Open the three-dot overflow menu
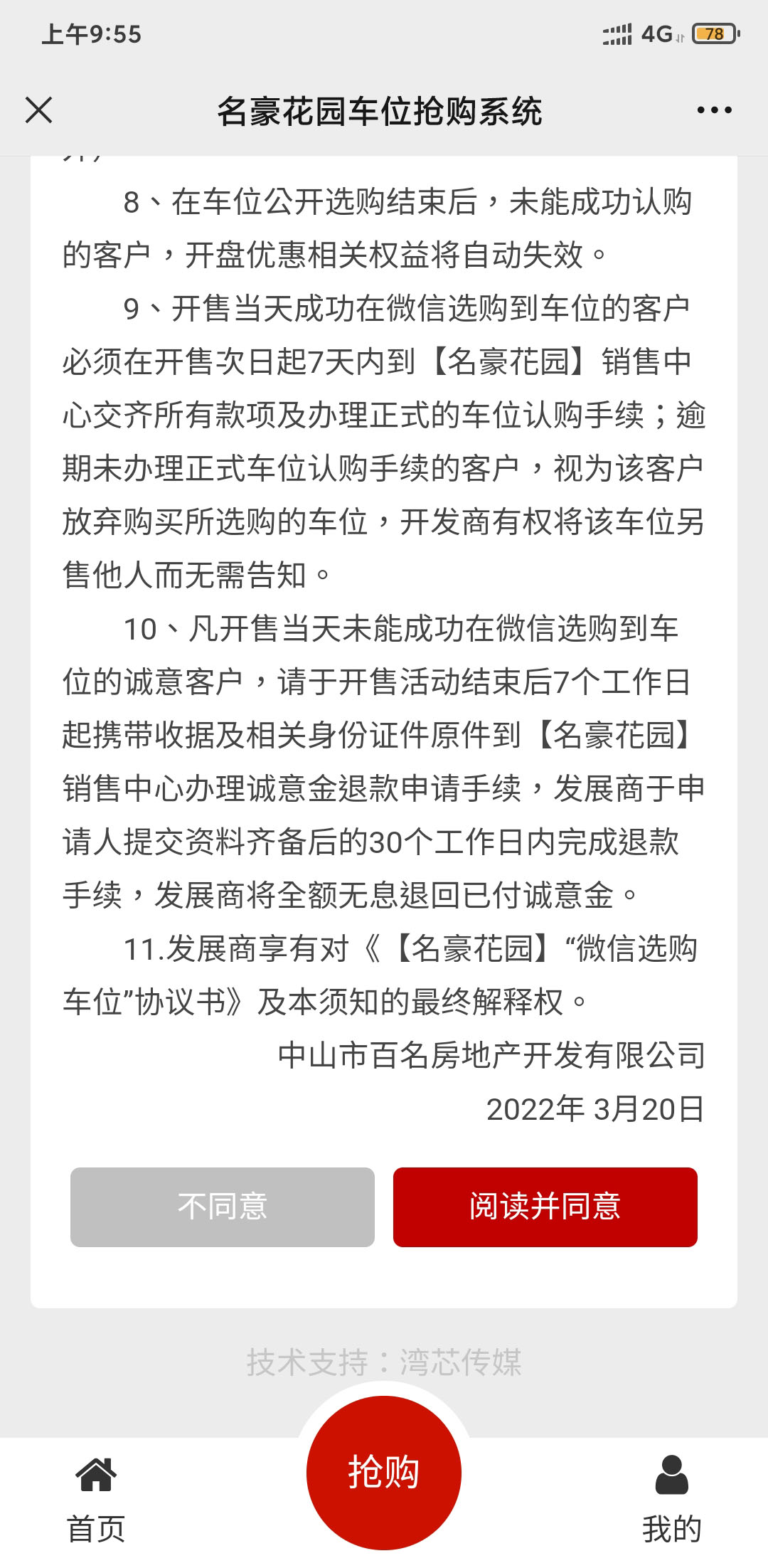Image resolution: width=768 pixels, height=1568 pixels. (x=714, y=110)
